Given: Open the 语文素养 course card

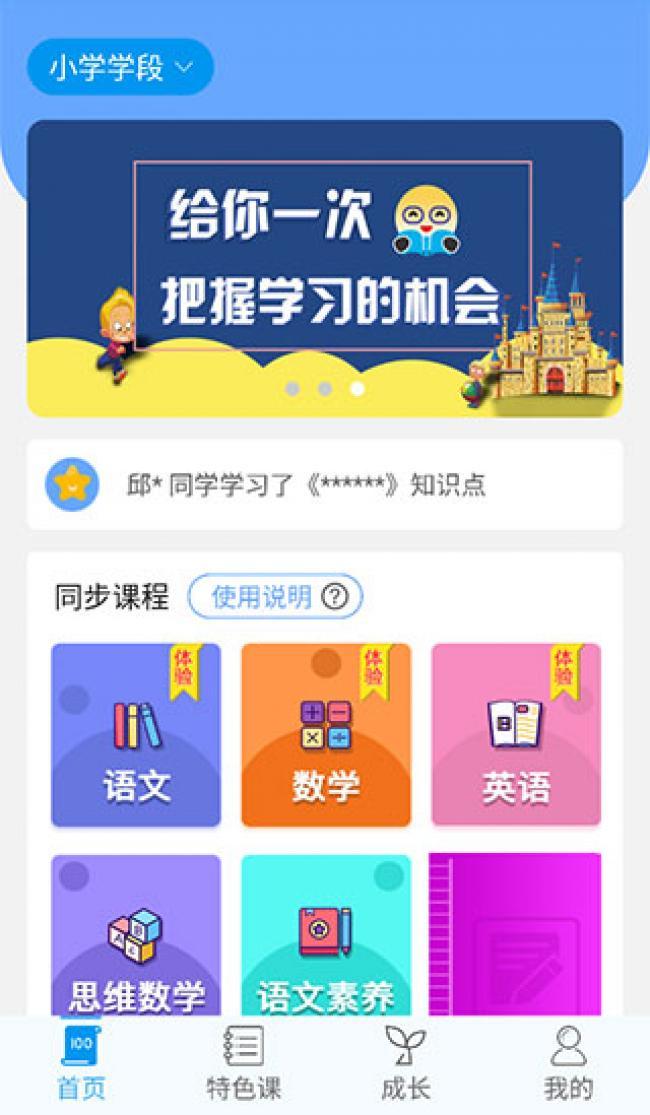Looking at the screenshot, I should pos(326,935).
